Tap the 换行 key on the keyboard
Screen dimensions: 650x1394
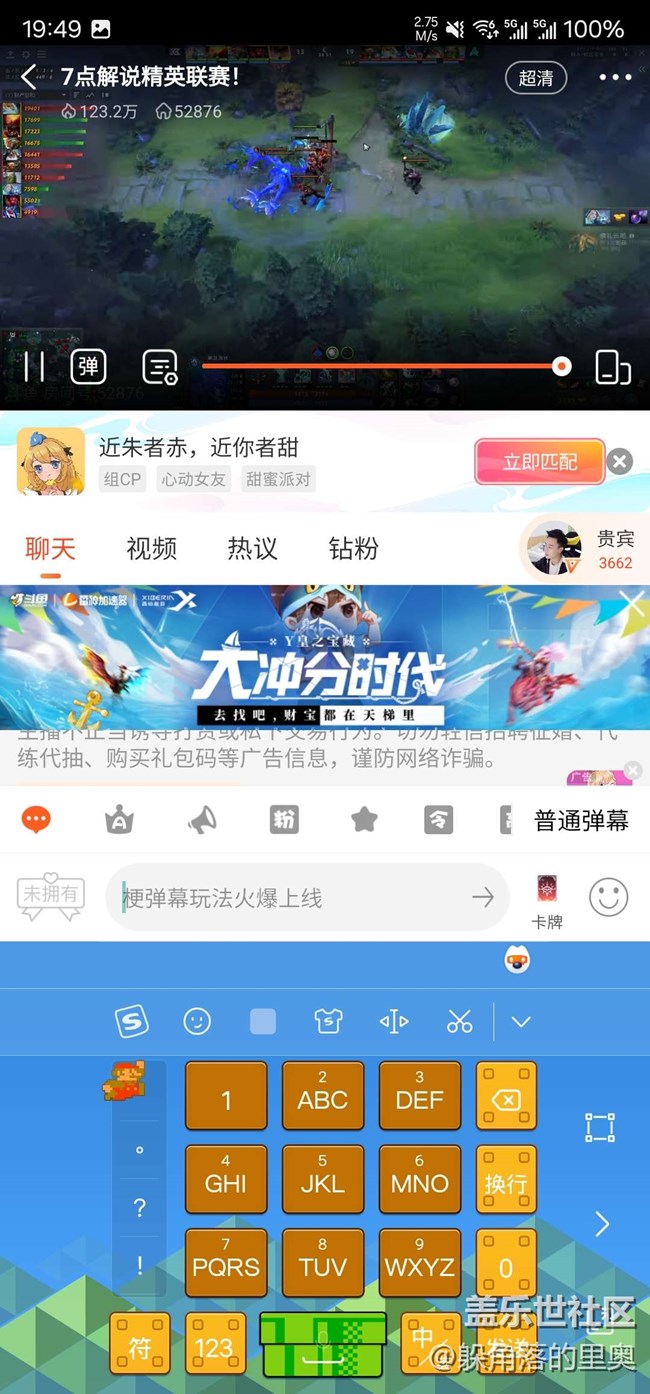click(x=506, y=1184)
